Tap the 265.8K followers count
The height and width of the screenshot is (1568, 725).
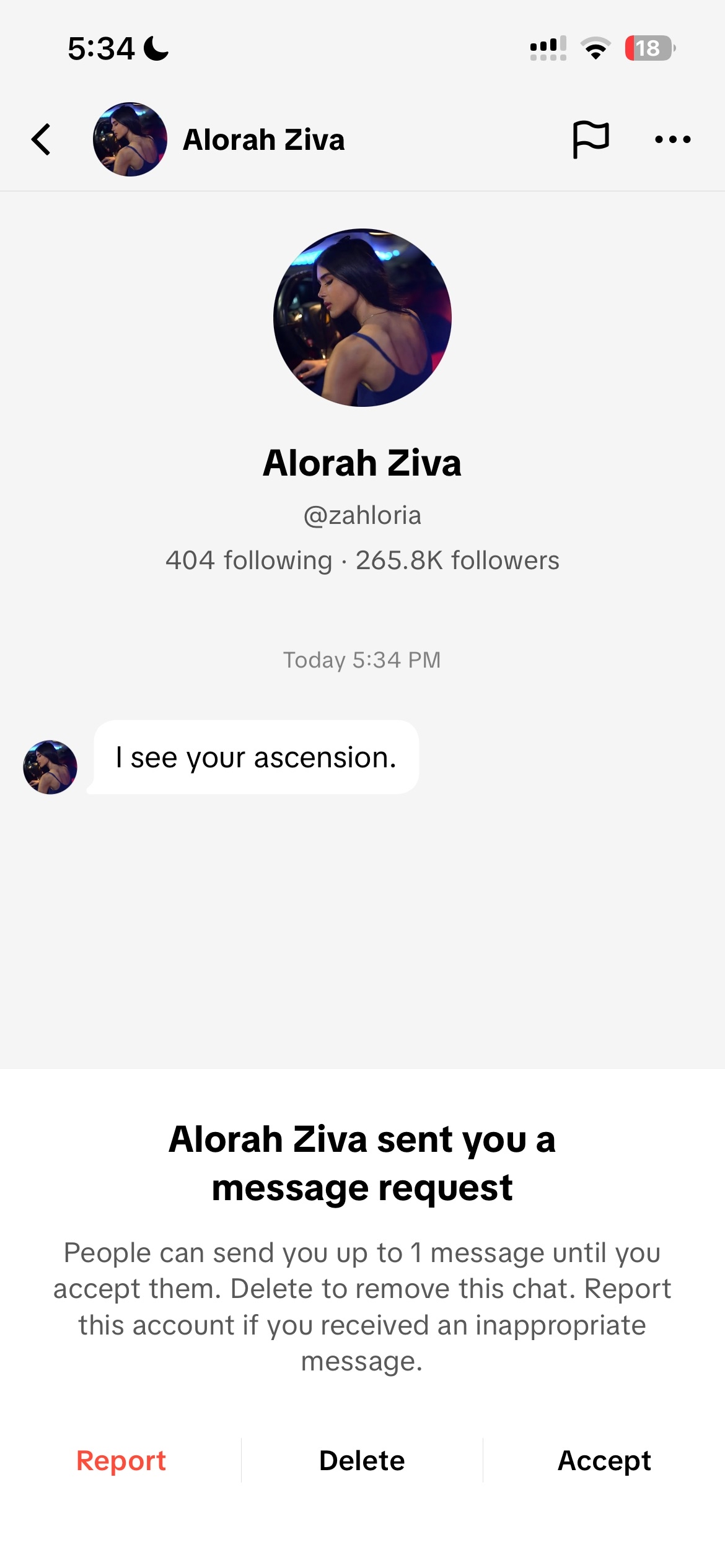457,560
